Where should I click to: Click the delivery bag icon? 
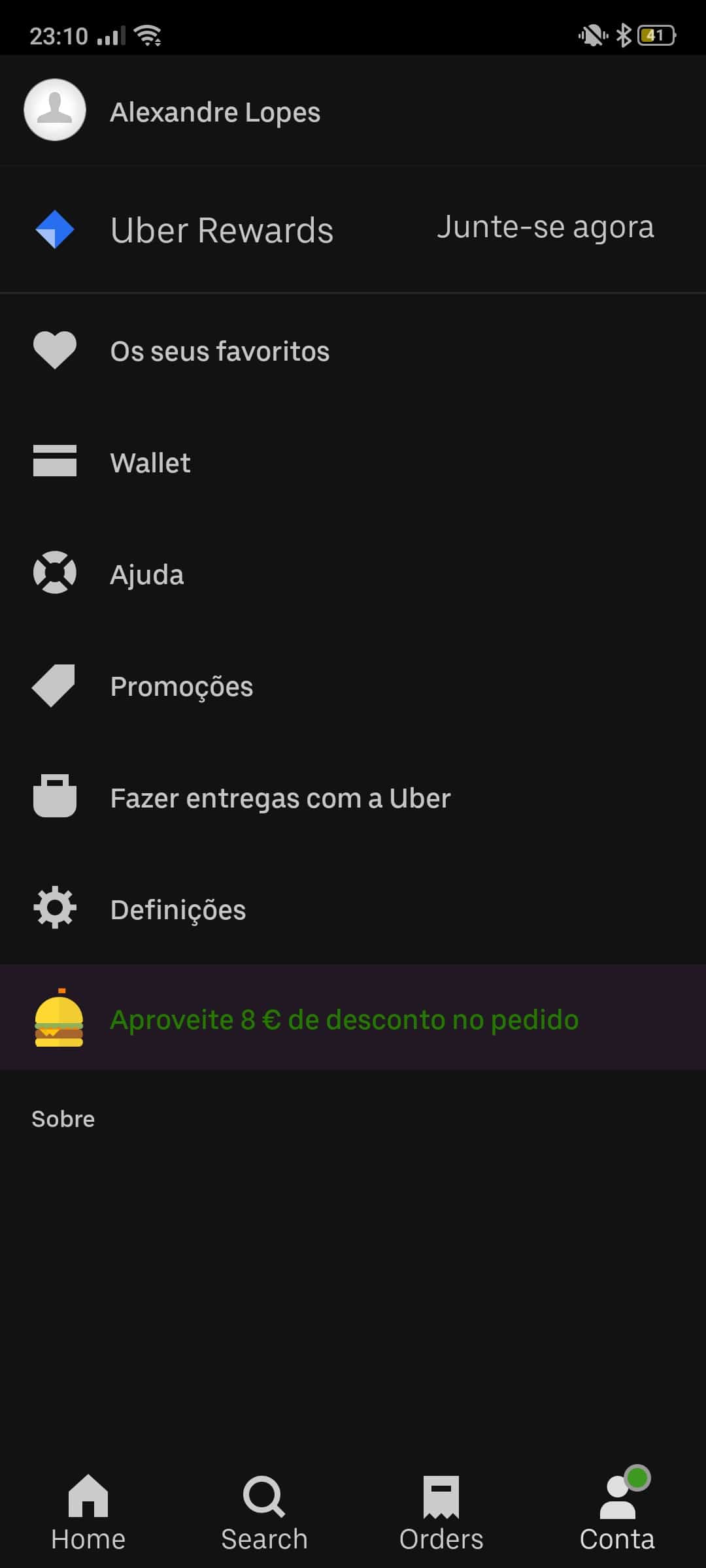tap(54, 797)
